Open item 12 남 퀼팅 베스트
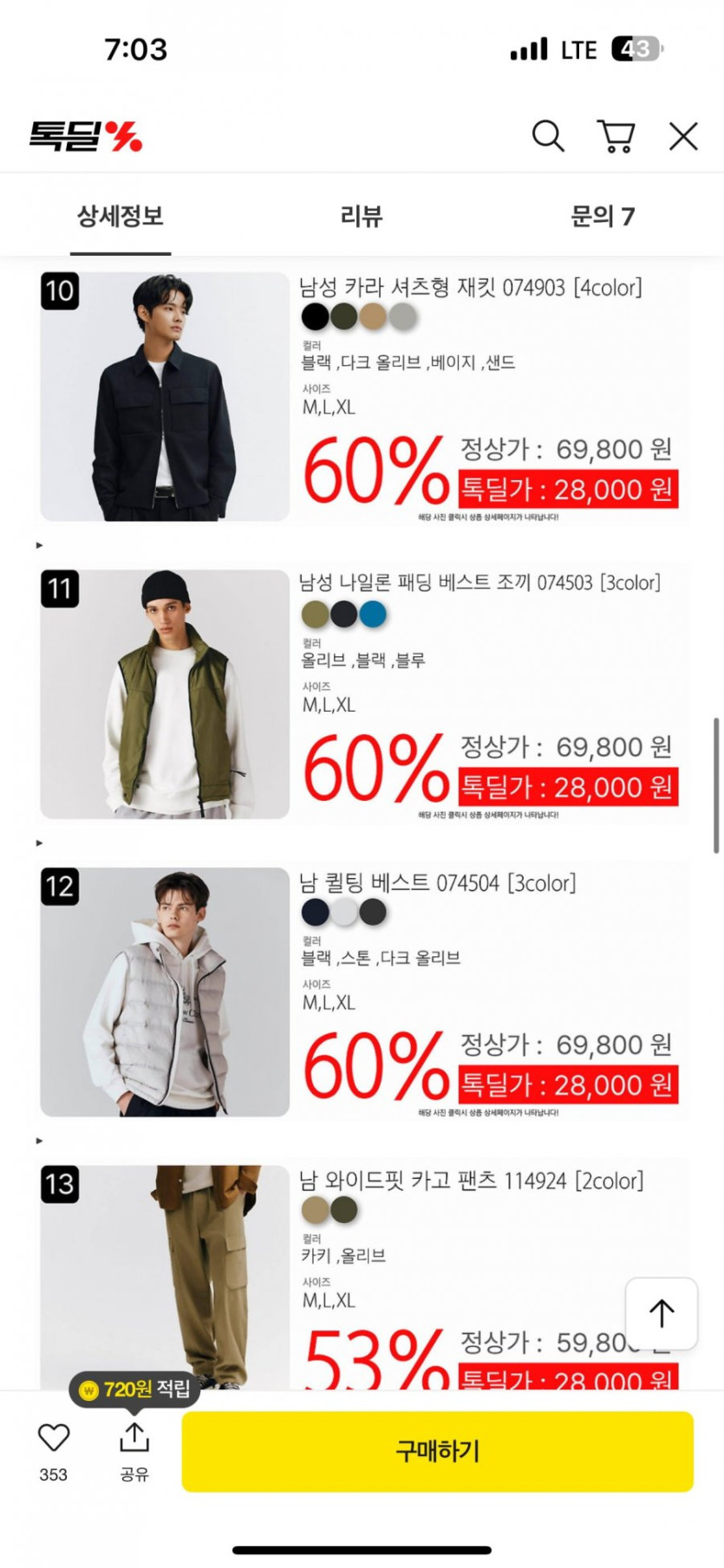This screenshot has width=724, height=1568. (x=364, y=992)
